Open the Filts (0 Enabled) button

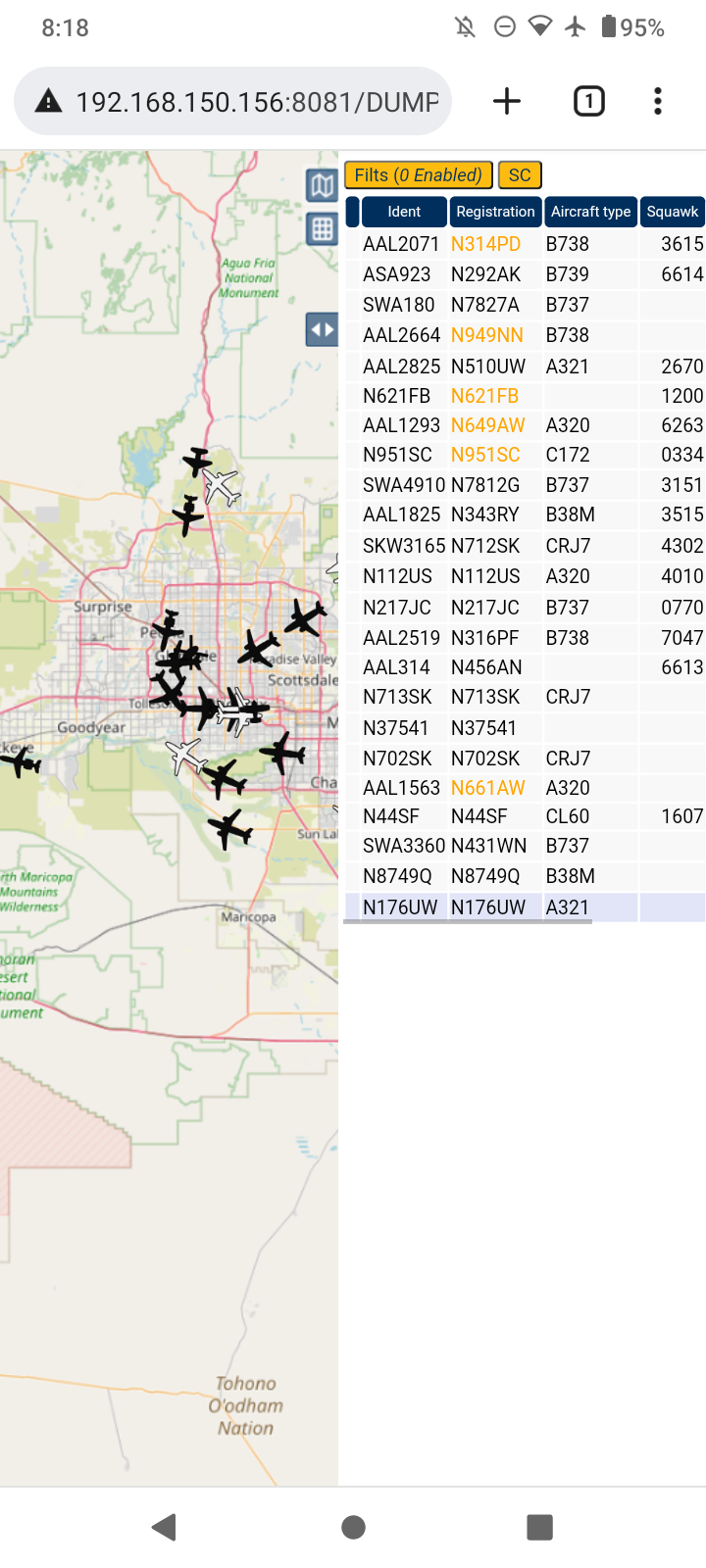tap(419, 175)
